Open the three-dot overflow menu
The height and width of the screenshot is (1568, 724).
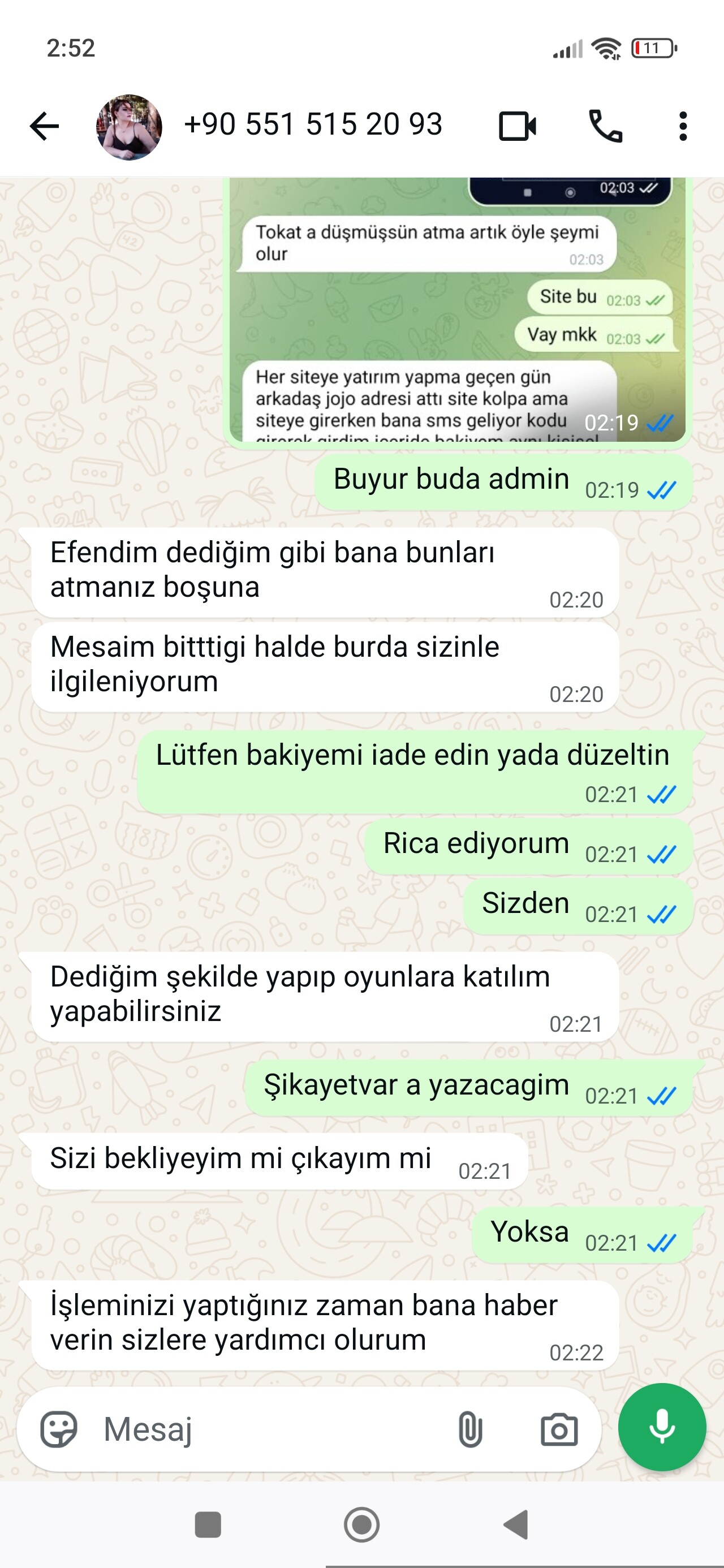pos(683,126)
